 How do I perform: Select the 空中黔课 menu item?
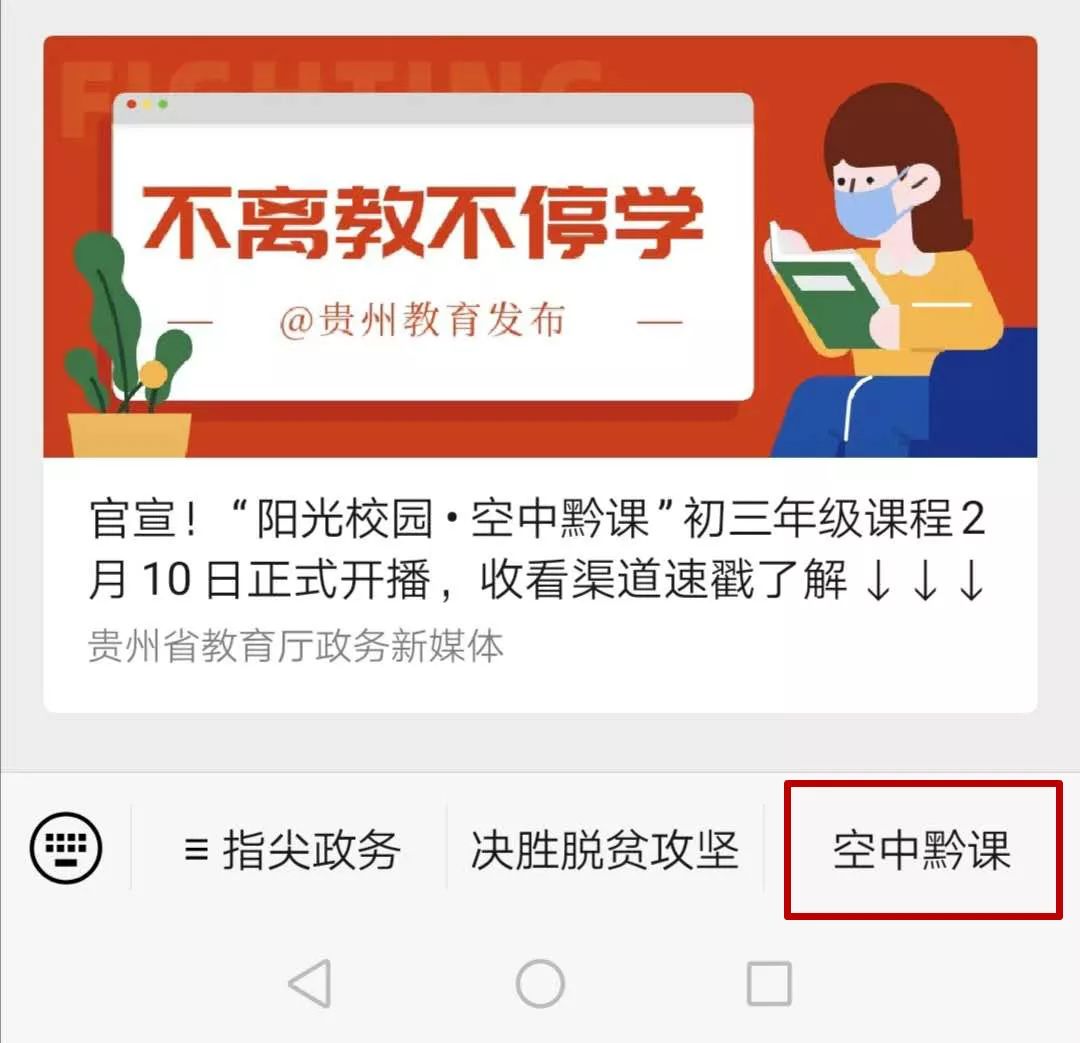coord(921,851)
